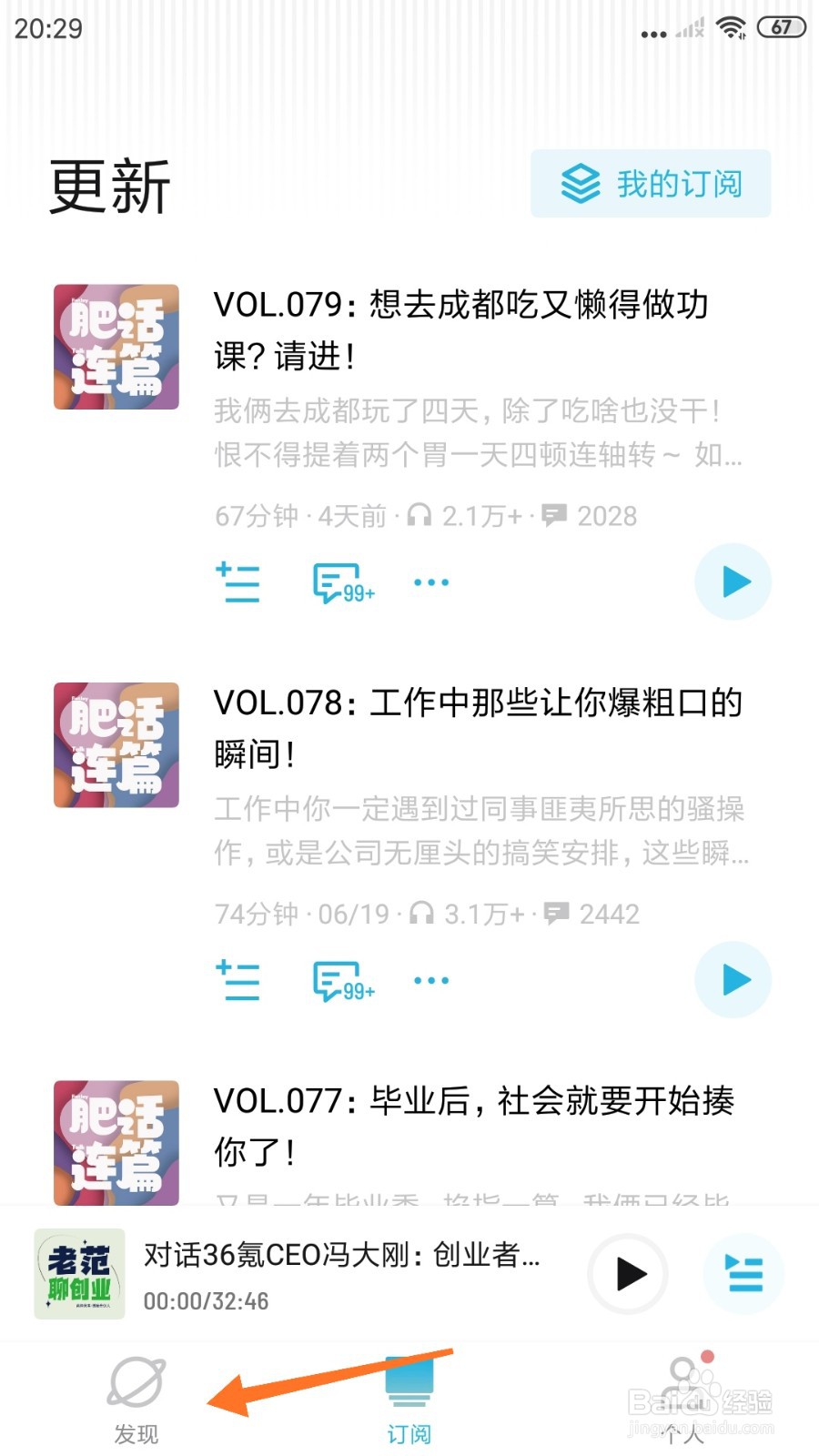Open 我的订阅 subscription list
Image resolution: width=819 pixels, height=1456 pixels.
651,183
